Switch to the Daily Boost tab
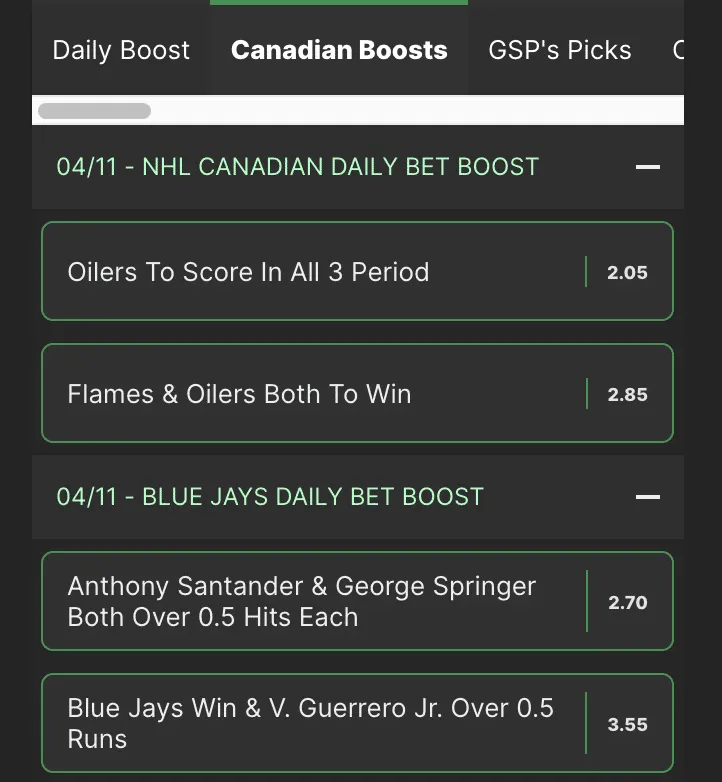 pyautogui.click(x=120, y=50)
